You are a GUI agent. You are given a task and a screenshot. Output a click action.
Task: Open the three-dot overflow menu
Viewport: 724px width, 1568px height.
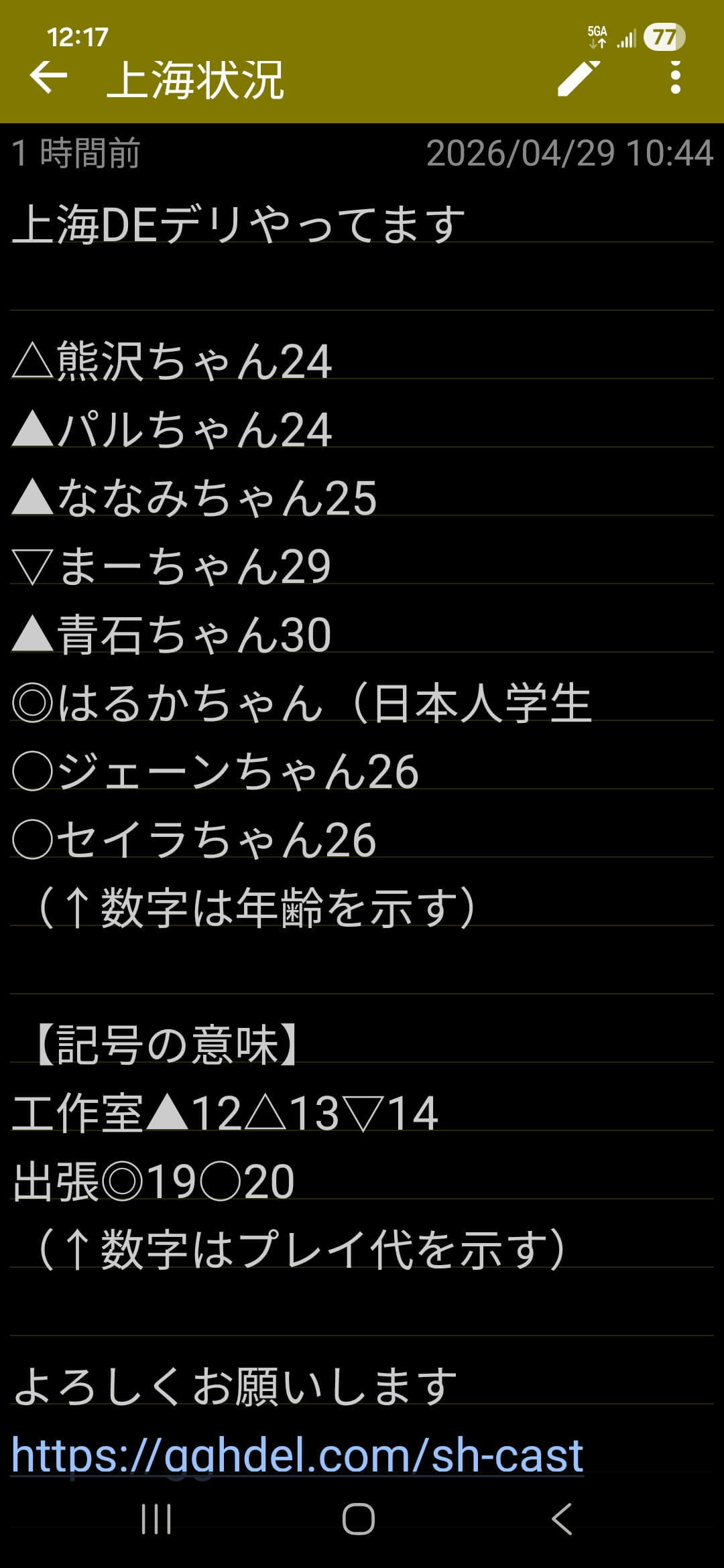[675, 78]
